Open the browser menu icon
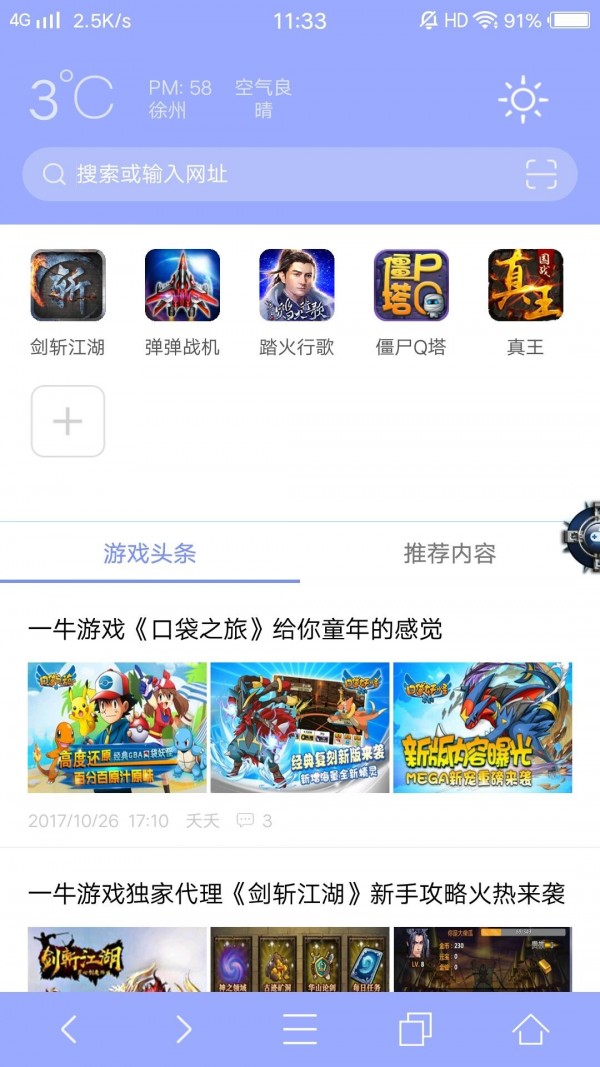This screenshot has height=1067, width=600. click(299, 1029)
